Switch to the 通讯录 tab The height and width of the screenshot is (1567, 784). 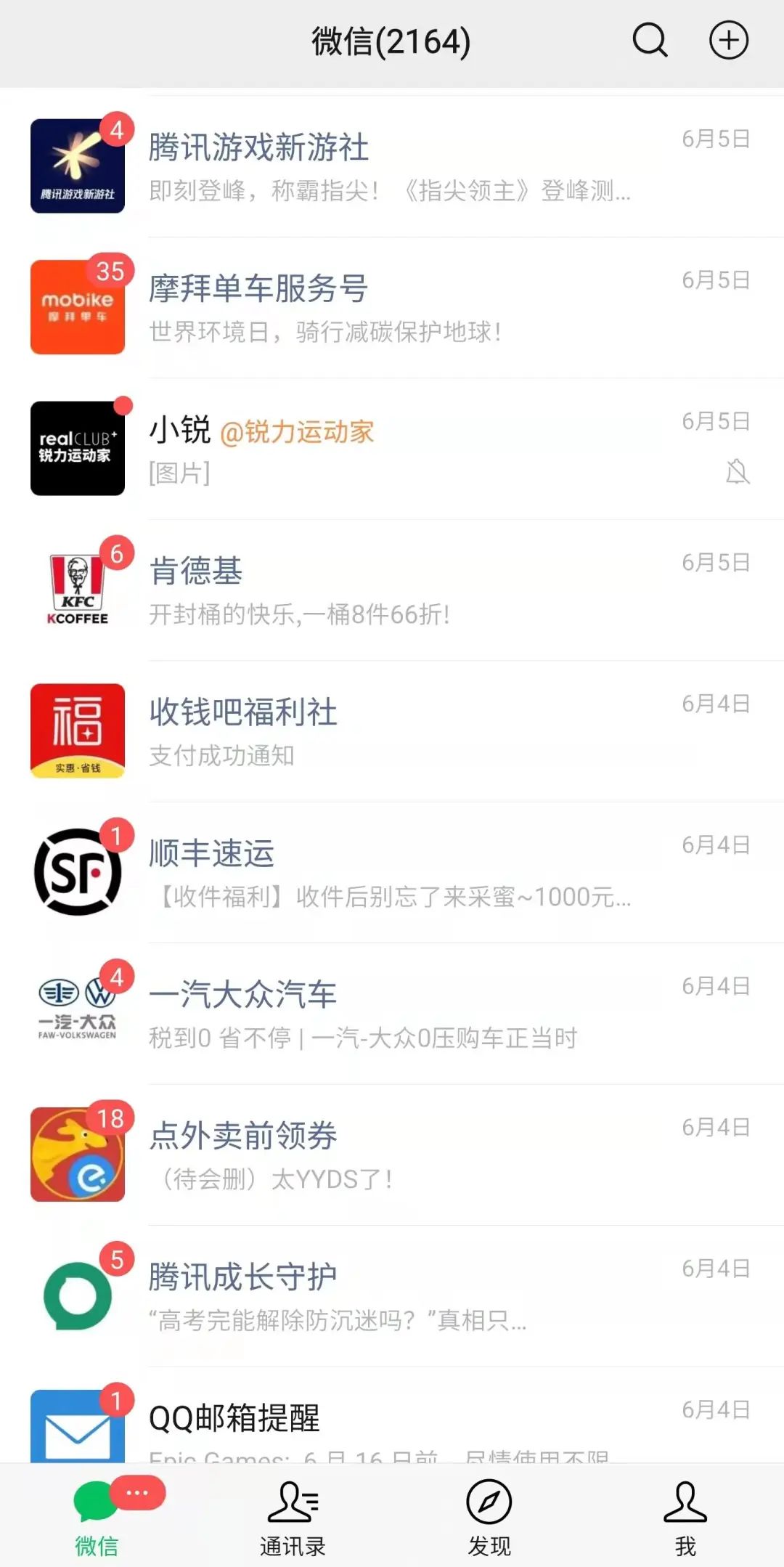click(x=293, y=1516)
